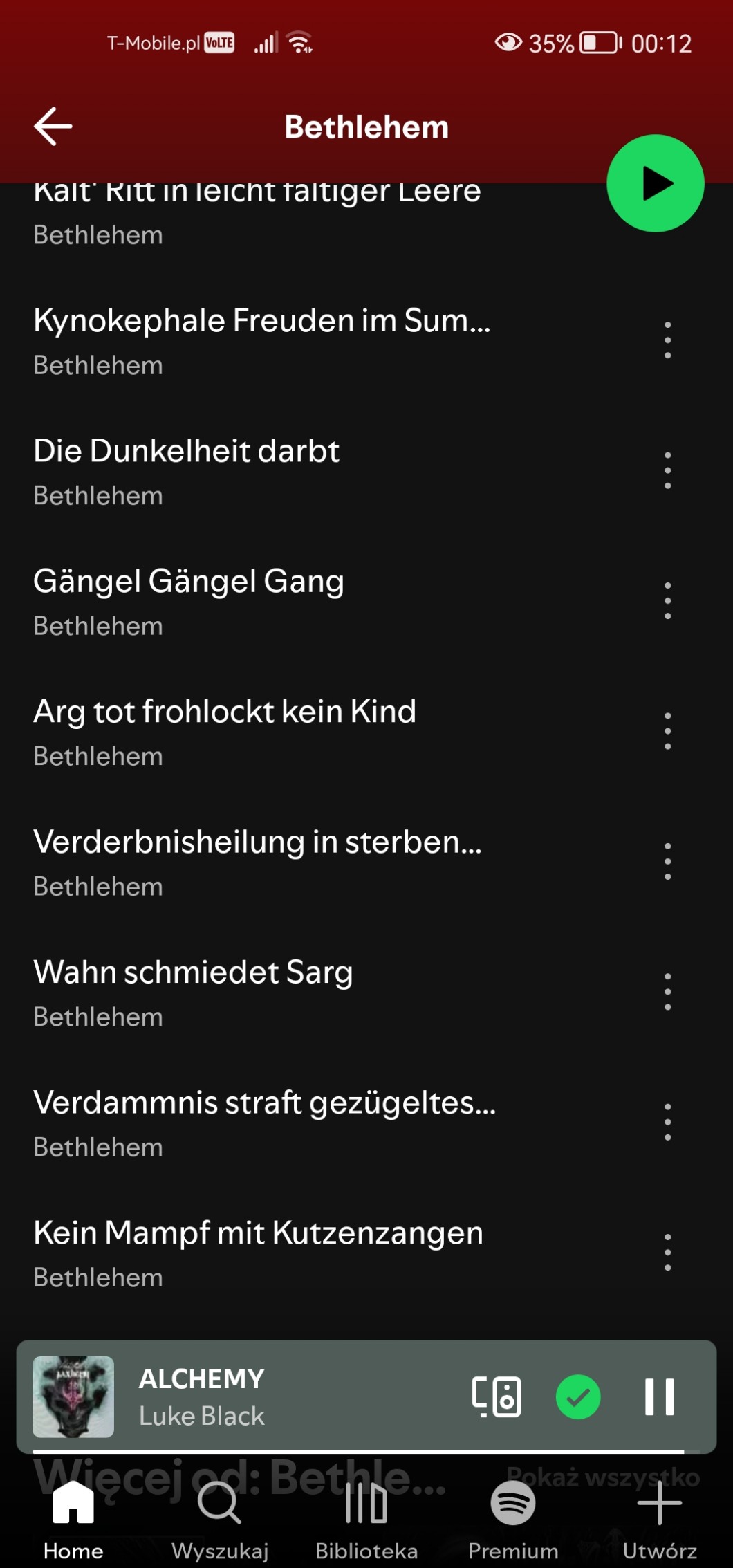Tap the green saved checkmark for ALCHEMY

tap(578, 1396)
